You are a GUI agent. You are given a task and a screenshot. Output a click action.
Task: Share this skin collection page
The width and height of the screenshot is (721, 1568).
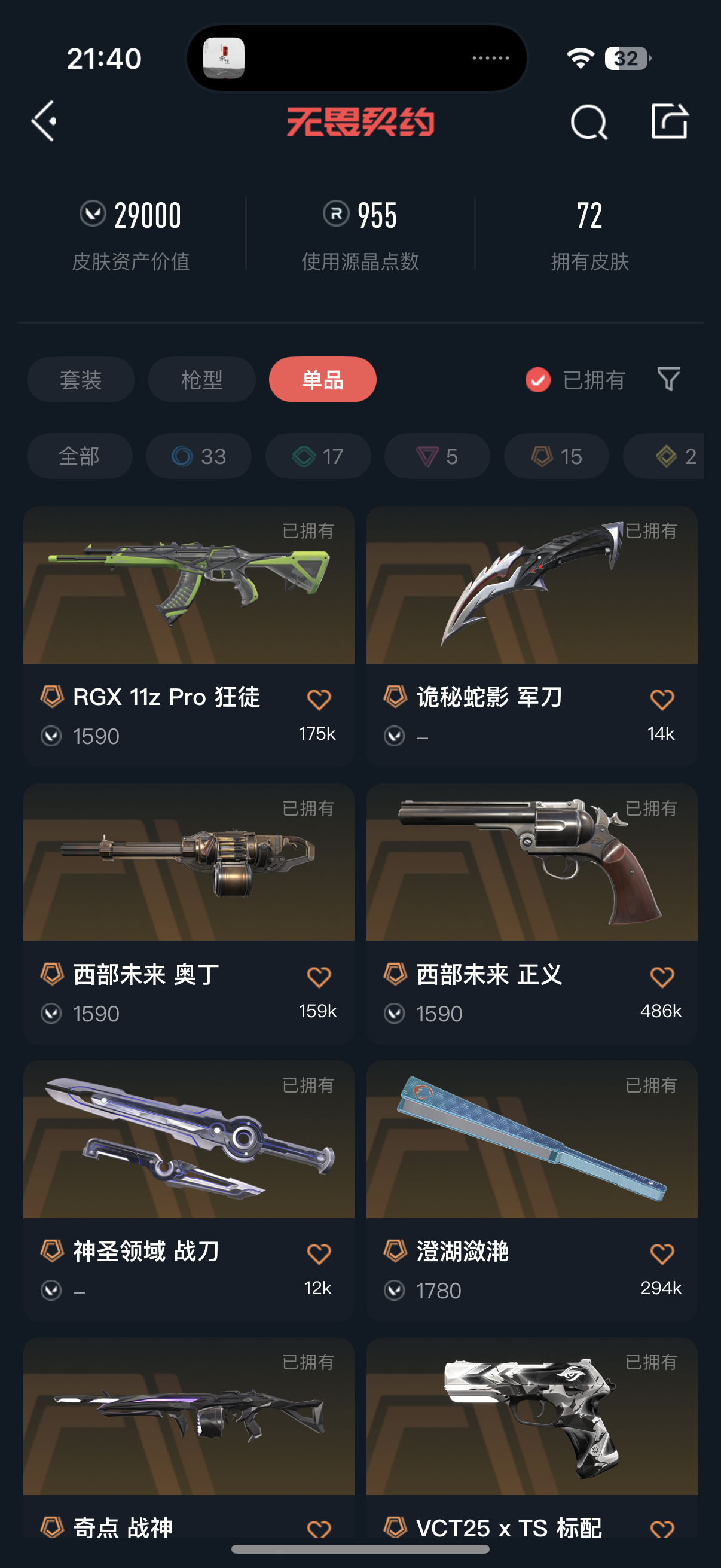point(668,121)
